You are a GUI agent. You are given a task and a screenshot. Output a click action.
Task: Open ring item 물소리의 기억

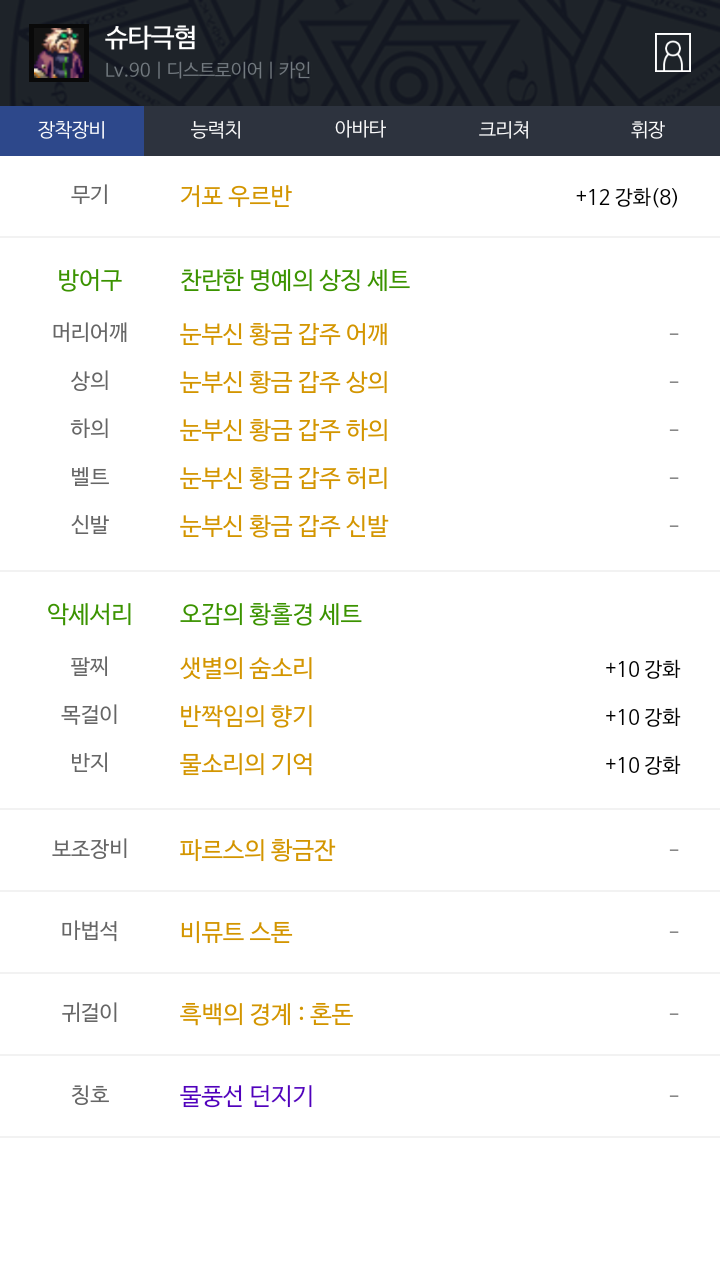coord(247,764)
